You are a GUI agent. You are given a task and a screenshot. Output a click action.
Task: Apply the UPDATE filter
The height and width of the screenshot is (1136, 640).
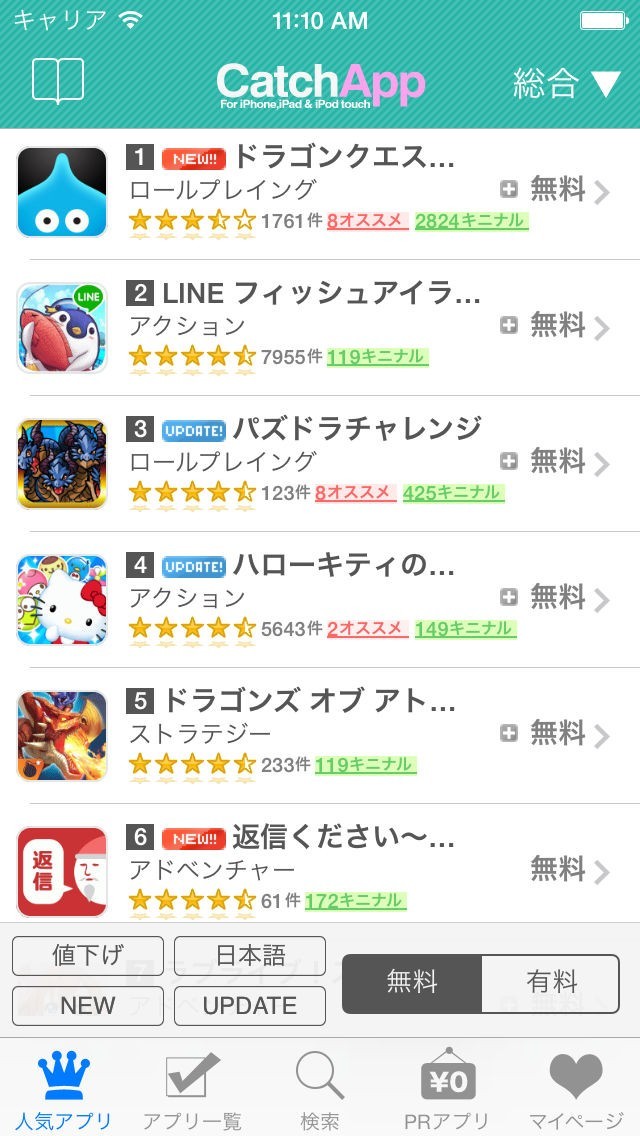[x=250, y=1006]
